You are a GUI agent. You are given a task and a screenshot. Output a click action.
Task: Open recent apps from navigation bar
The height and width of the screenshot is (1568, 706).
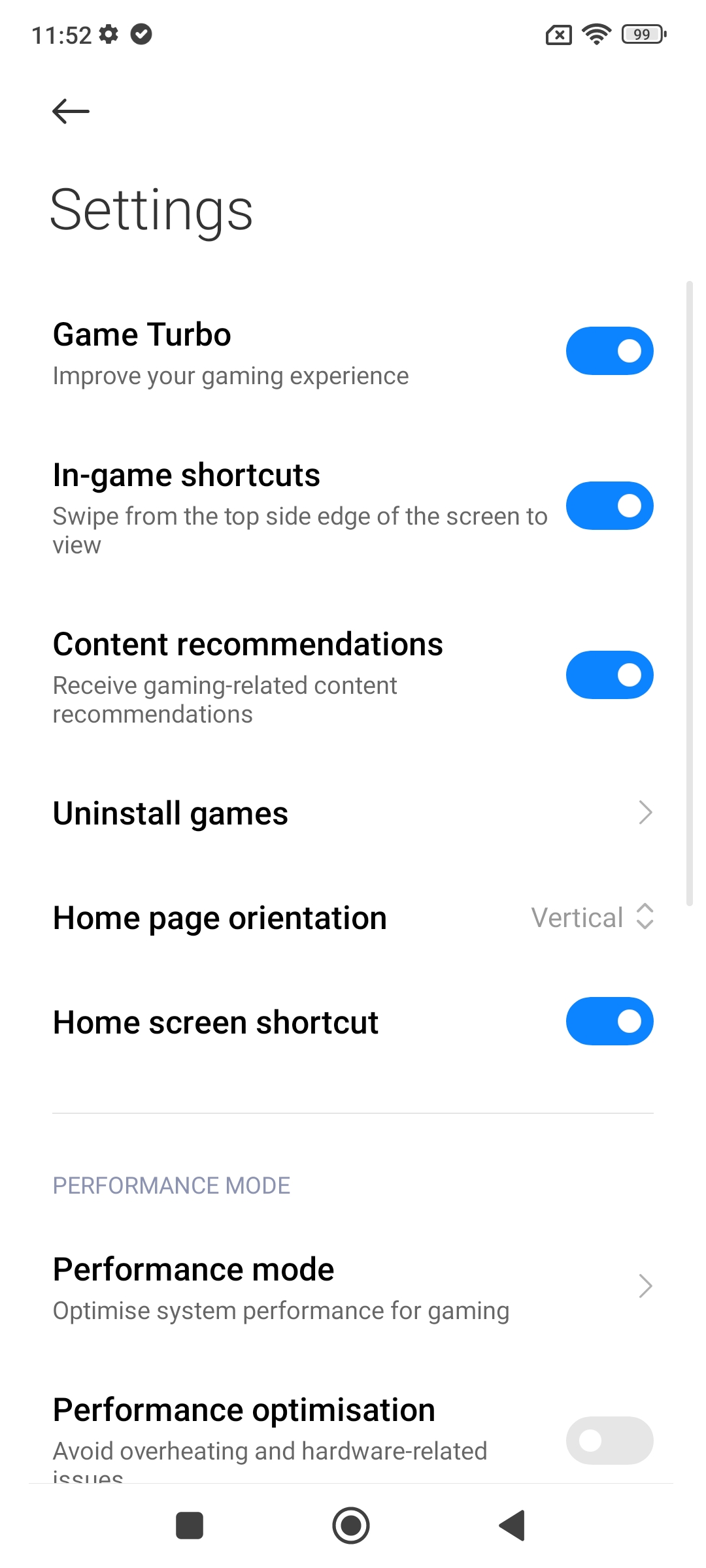point(190,1526)
